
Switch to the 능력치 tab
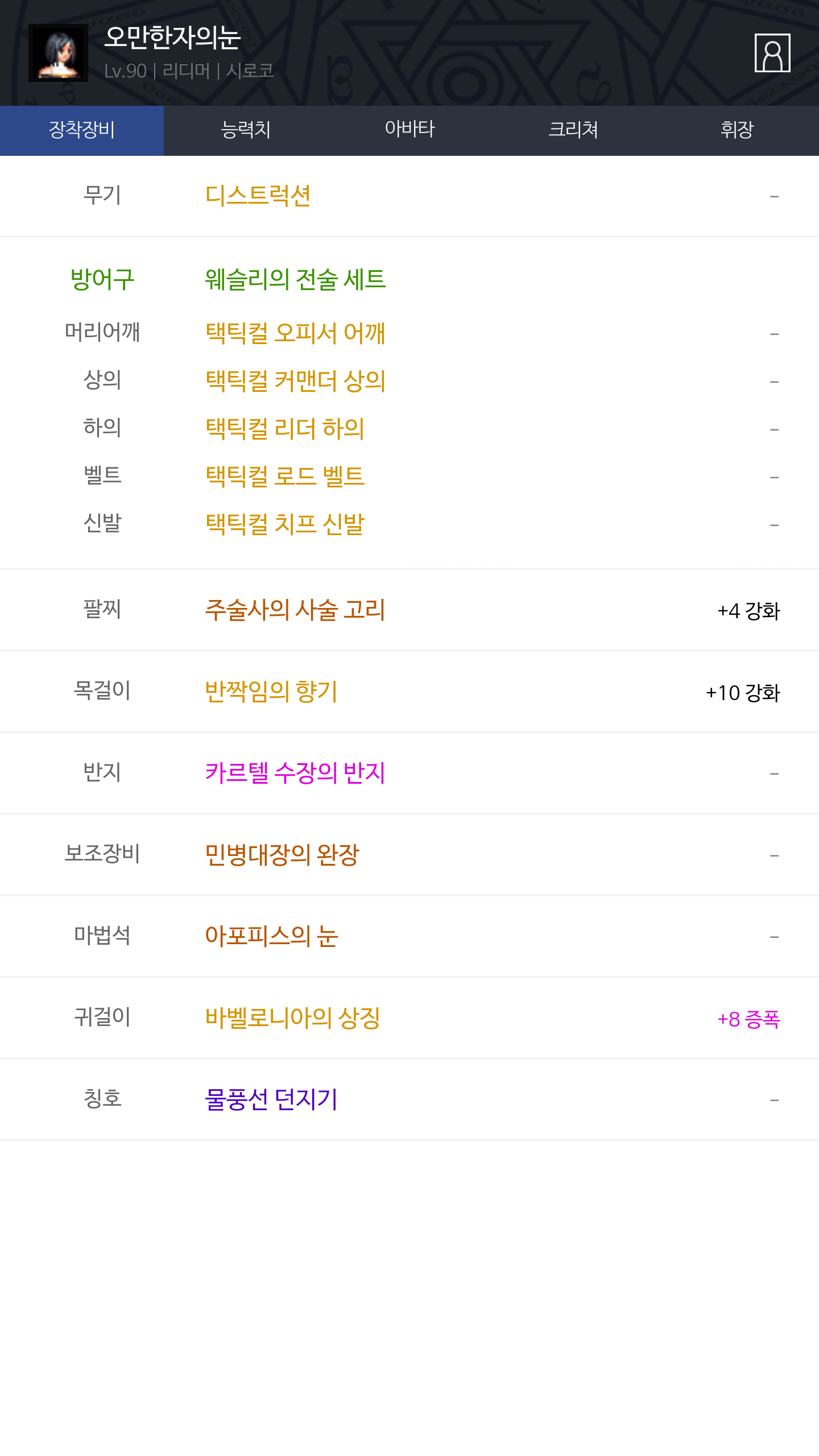pos(246,130)
